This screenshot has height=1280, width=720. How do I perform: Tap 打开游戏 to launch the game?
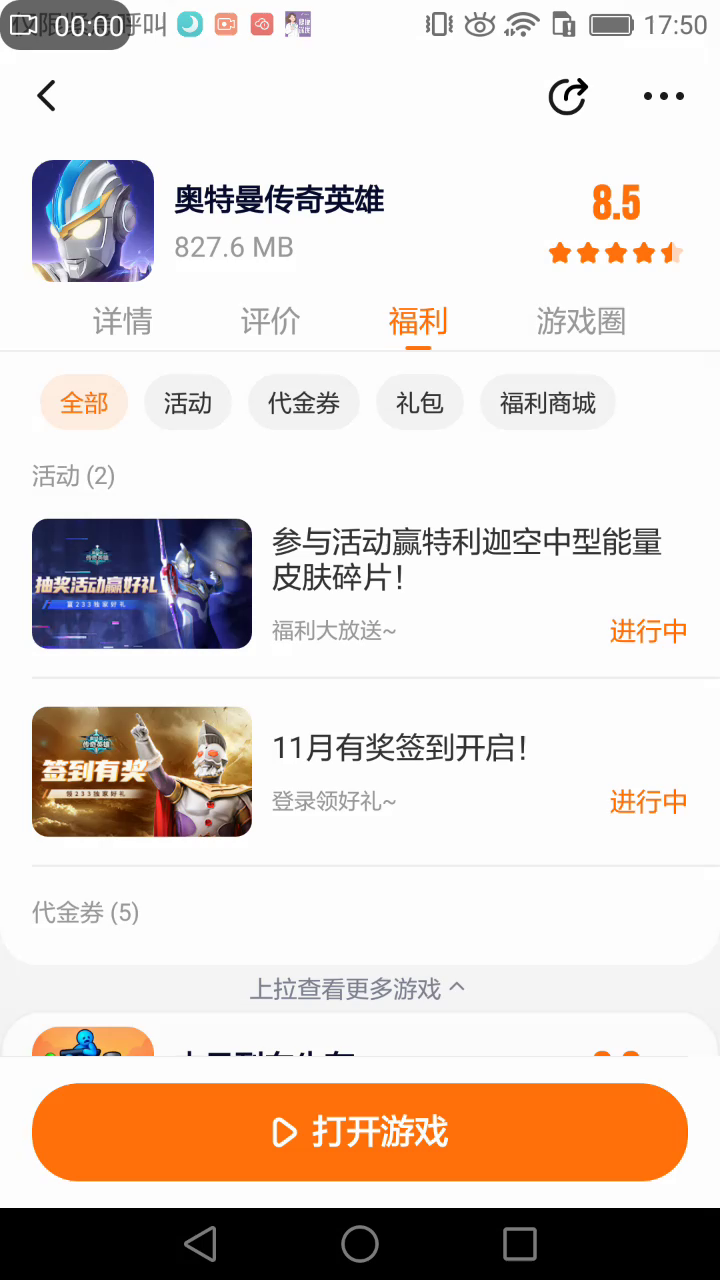click(x=360, y=1132)
